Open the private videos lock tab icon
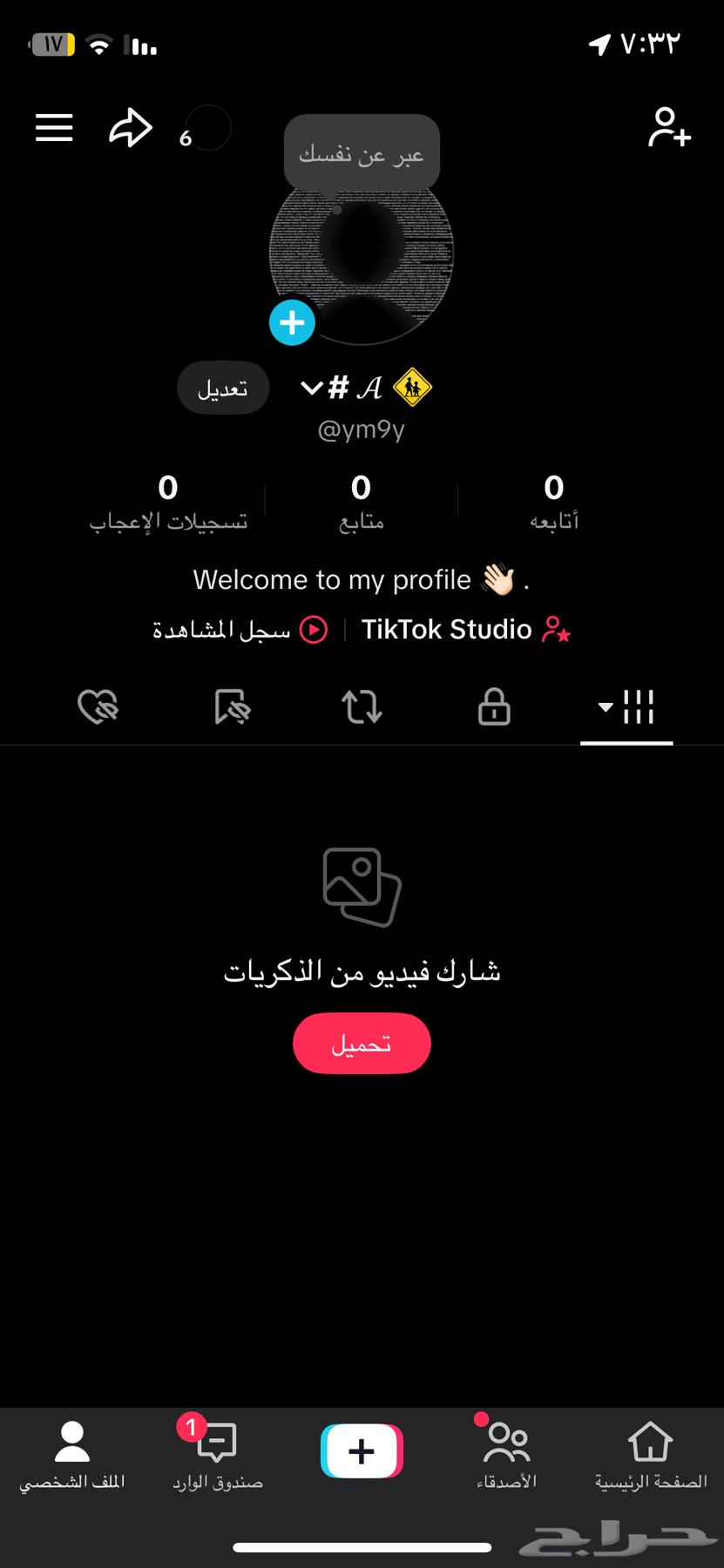Viewport: 724px width, 1568px height. (493, 707)
